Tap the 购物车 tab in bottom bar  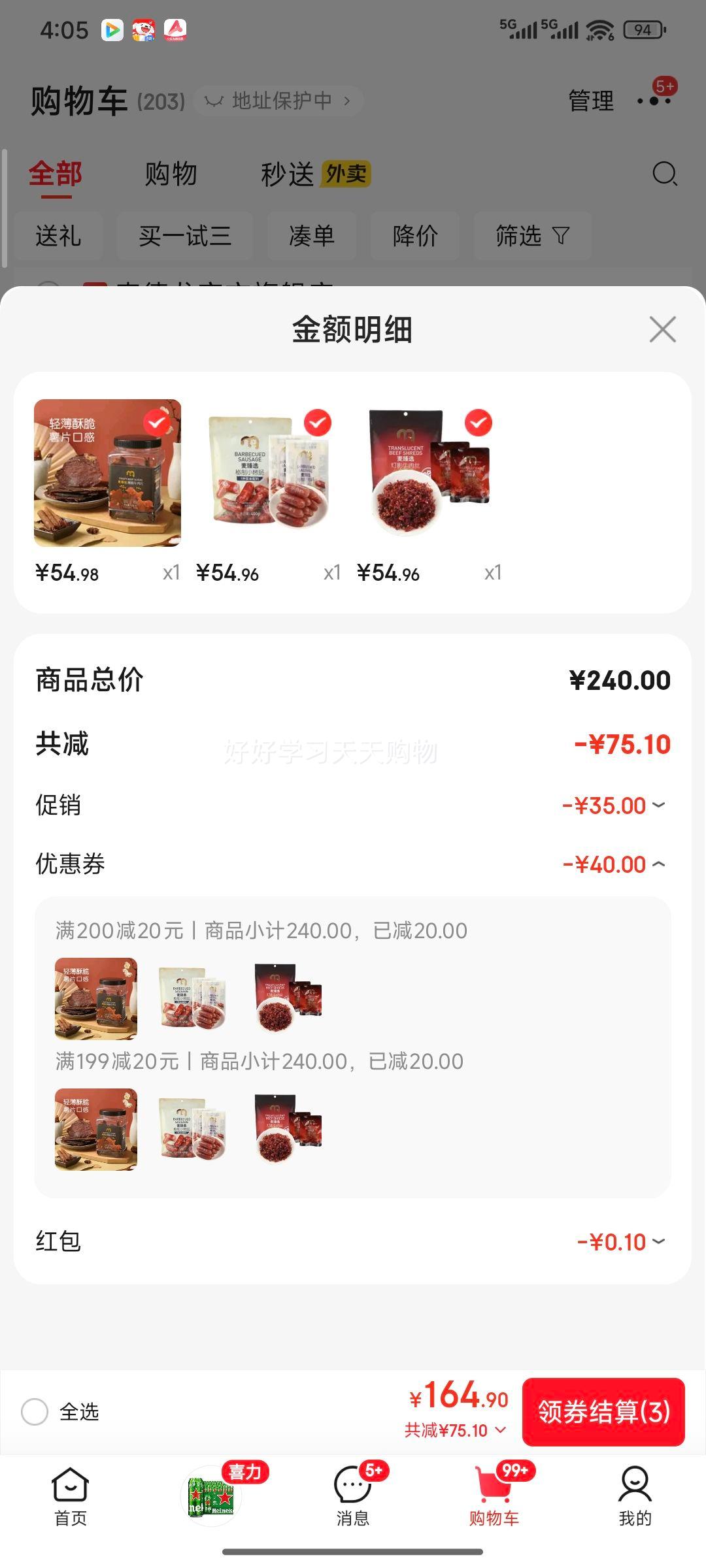click(x=494, y=1495)
